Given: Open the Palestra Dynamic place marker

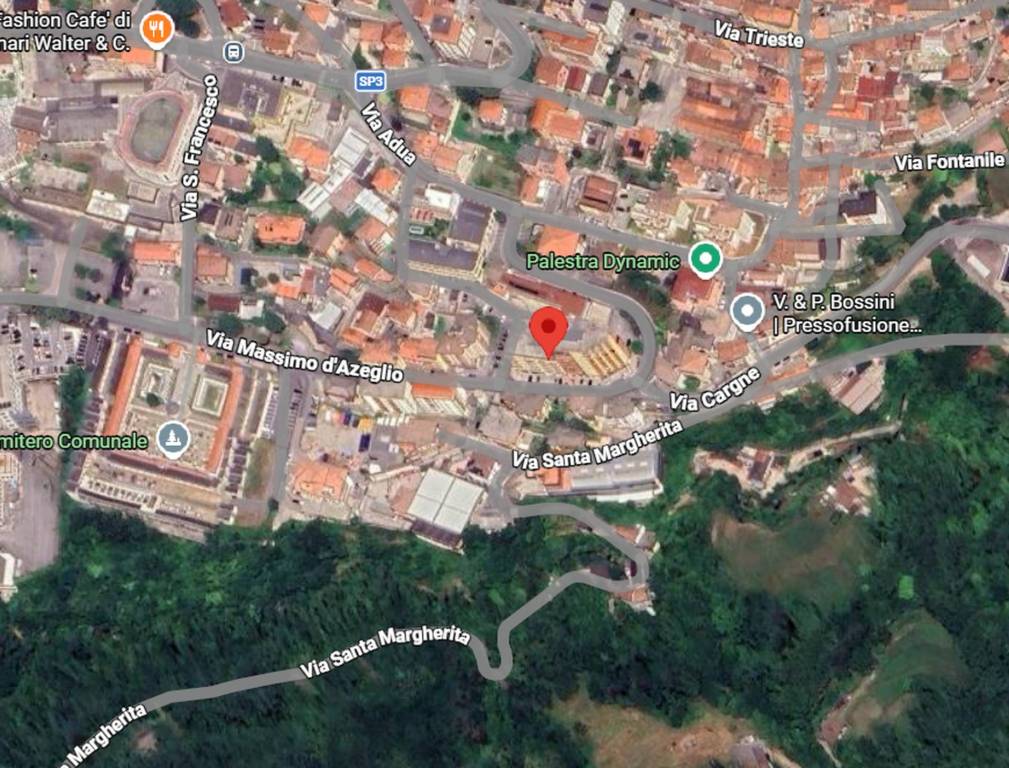Looking at the screenshot, I should 706,261.
